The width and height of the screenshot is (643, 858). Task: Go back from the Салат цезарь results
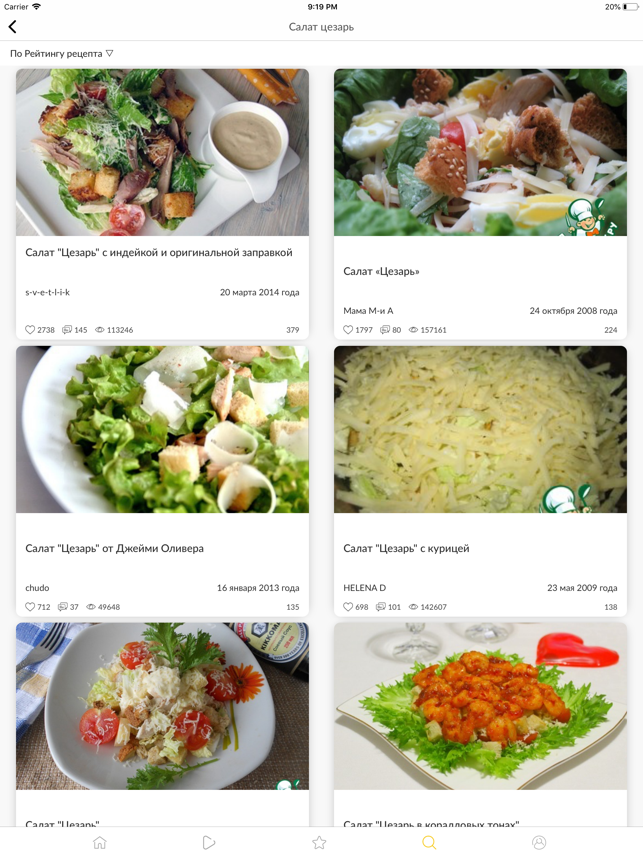click(13, 27)
